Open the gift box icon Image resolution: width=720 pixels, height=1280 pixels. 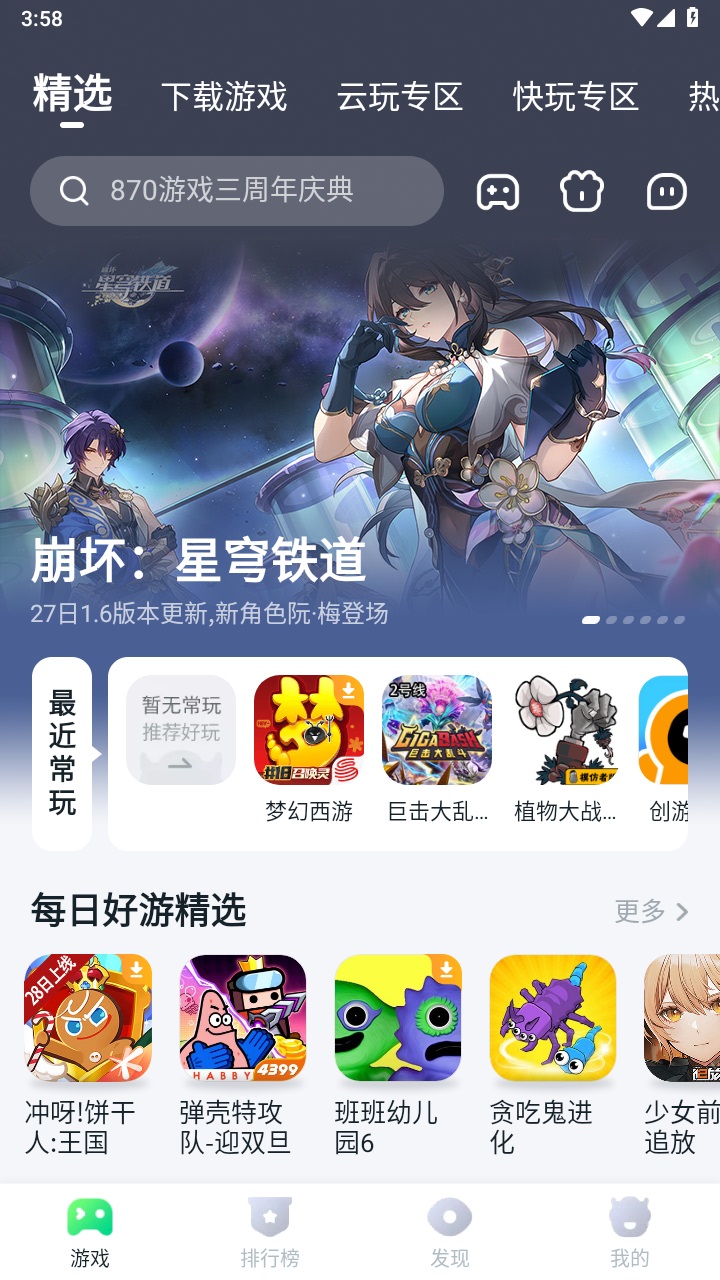582,191
